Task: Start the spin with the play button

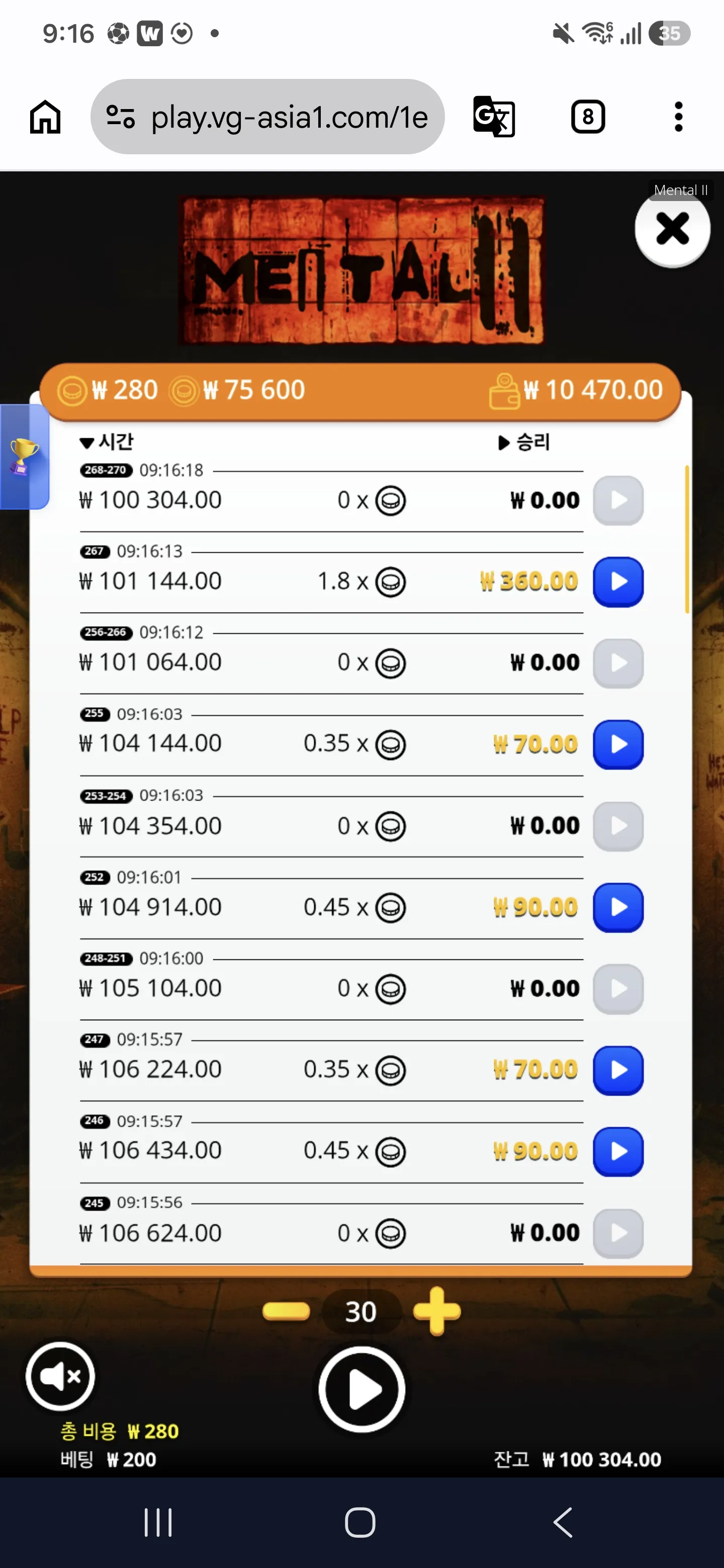Action: coord(361,1389)
